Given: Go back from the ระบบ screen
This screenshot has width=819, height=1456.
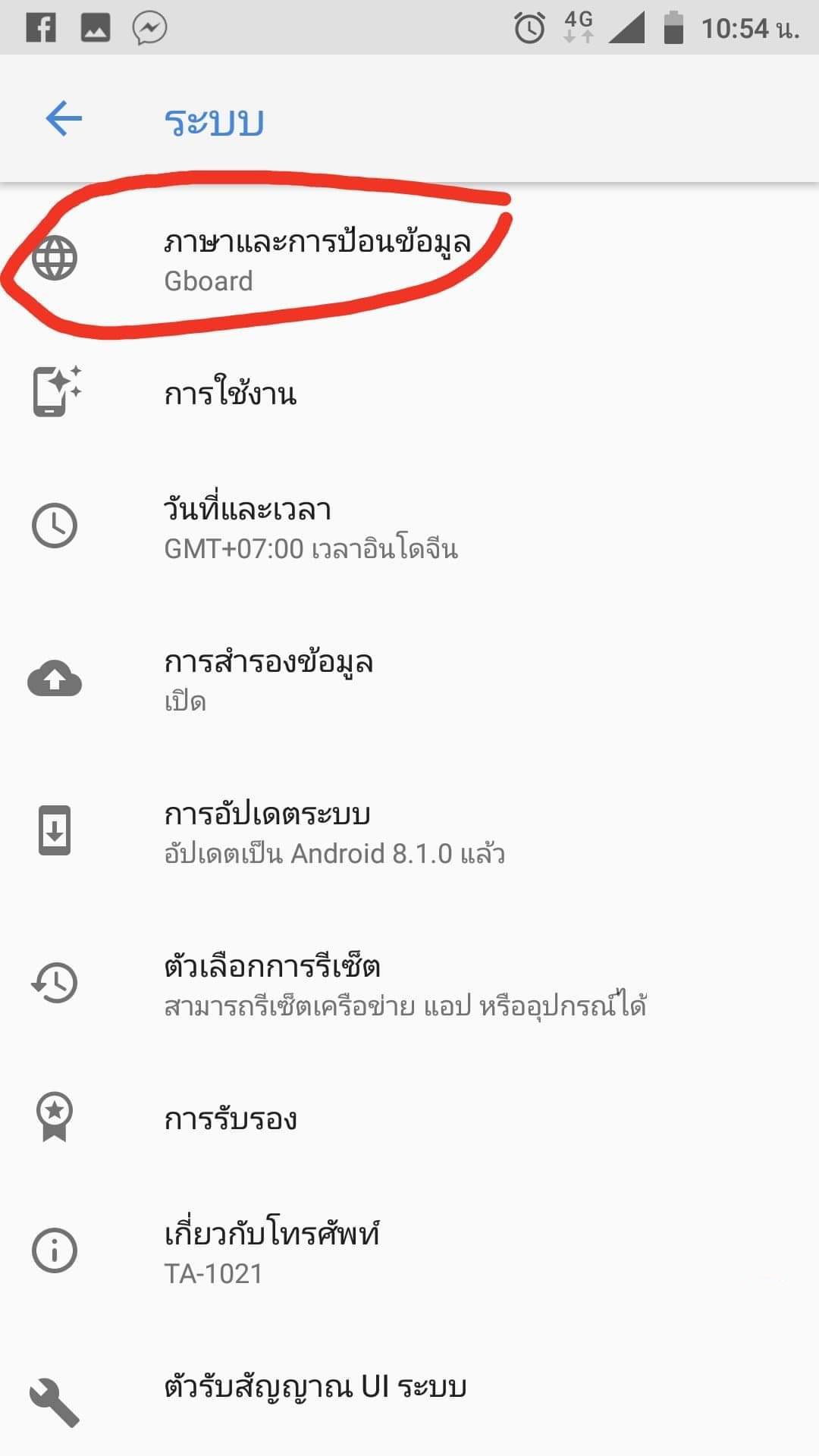Looking at the screenshot, I should pyautogui.click(x=64, y=119).
